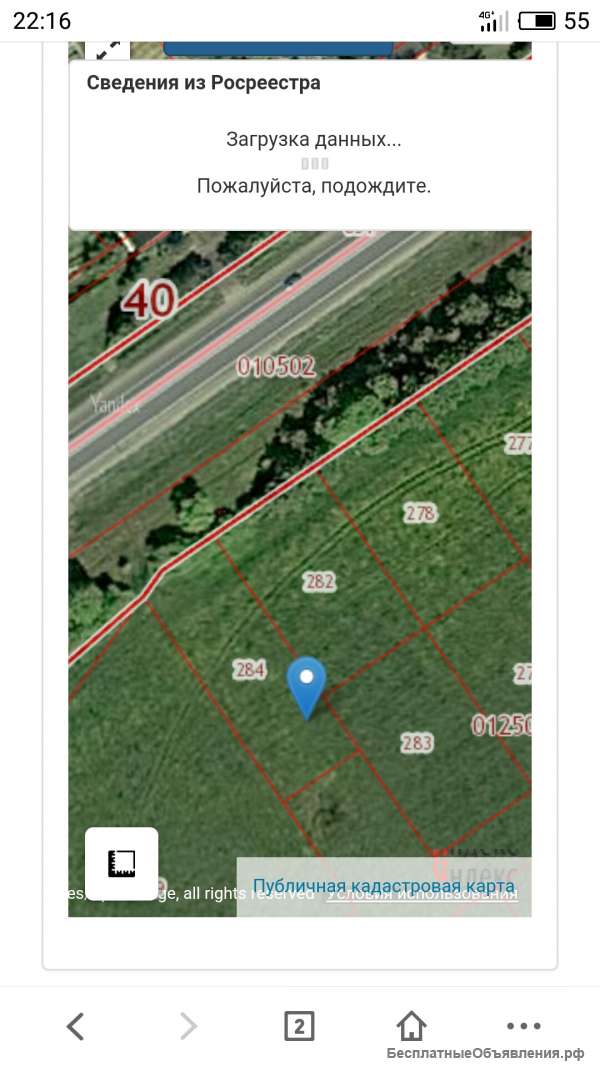The image size is (600, 1066).
Task: Open the Условия использования link
Action: tap(422, 895)
